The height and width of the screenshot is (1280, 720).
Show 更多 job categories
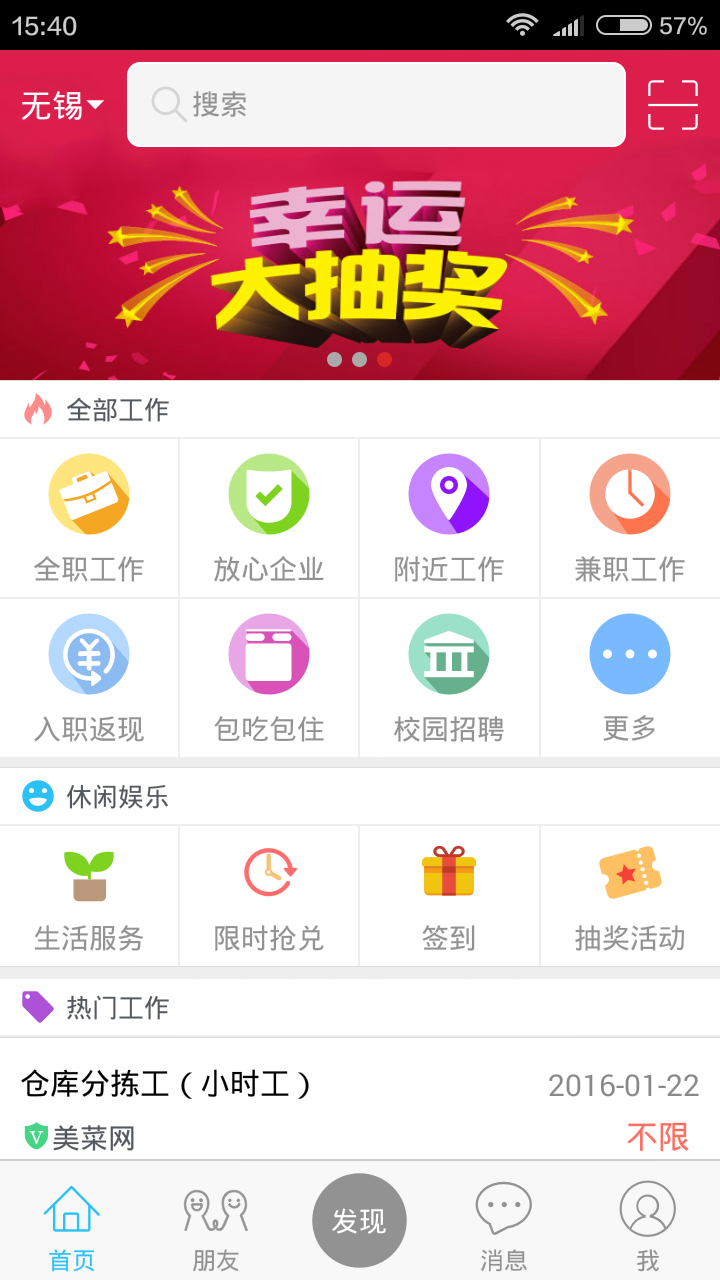(629, 678)
